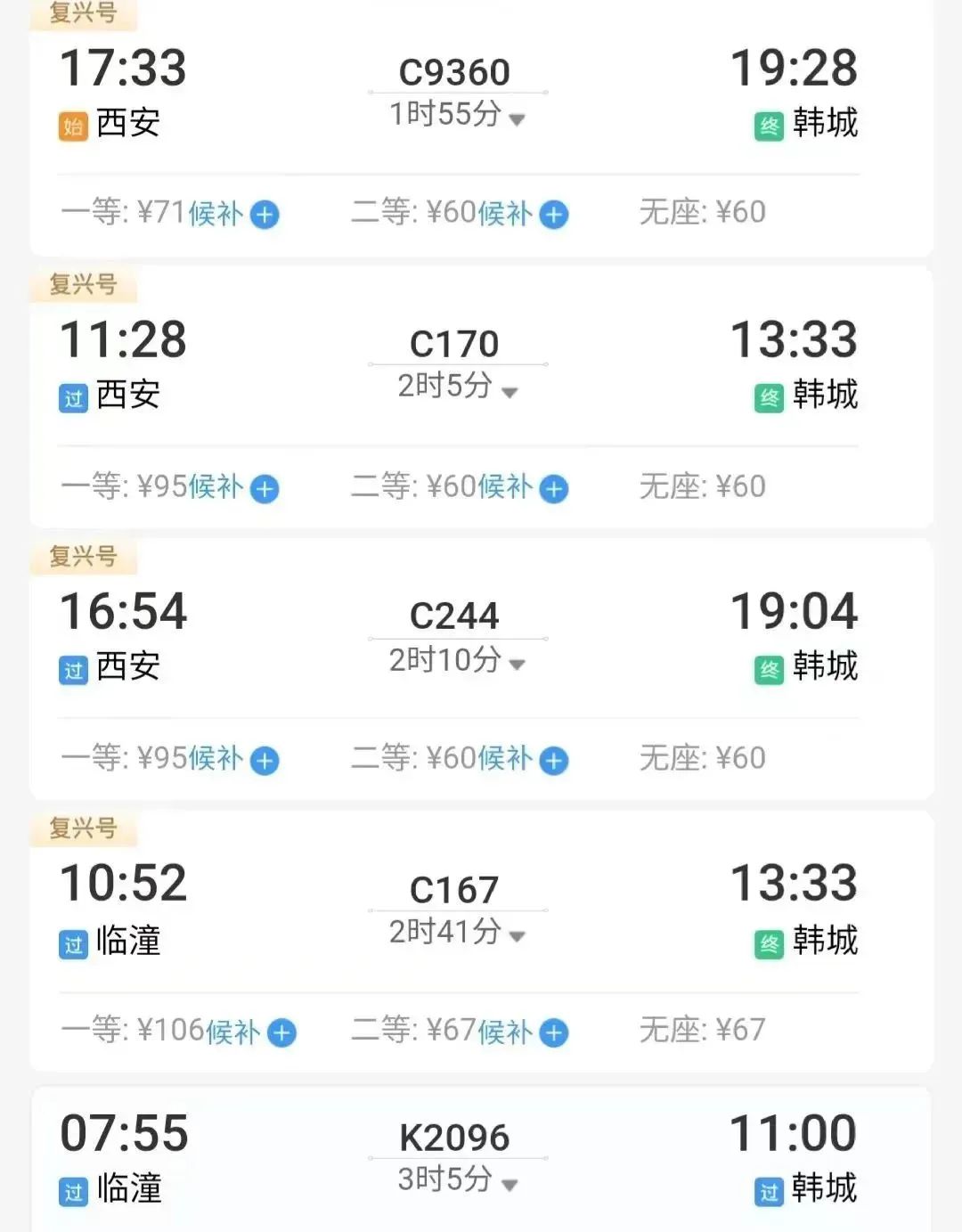Join second-class ¥60 waitlist on C244
Screen dimensions: 962x1232
[554, 760]
